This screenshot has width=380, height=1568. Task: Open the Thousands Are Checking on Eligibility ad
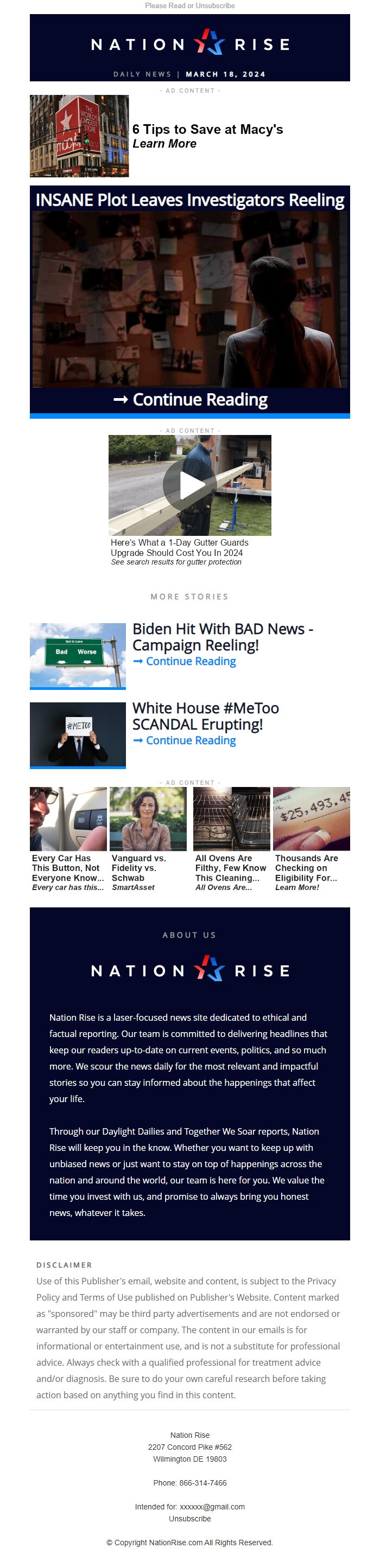click(x=311, y=867)
